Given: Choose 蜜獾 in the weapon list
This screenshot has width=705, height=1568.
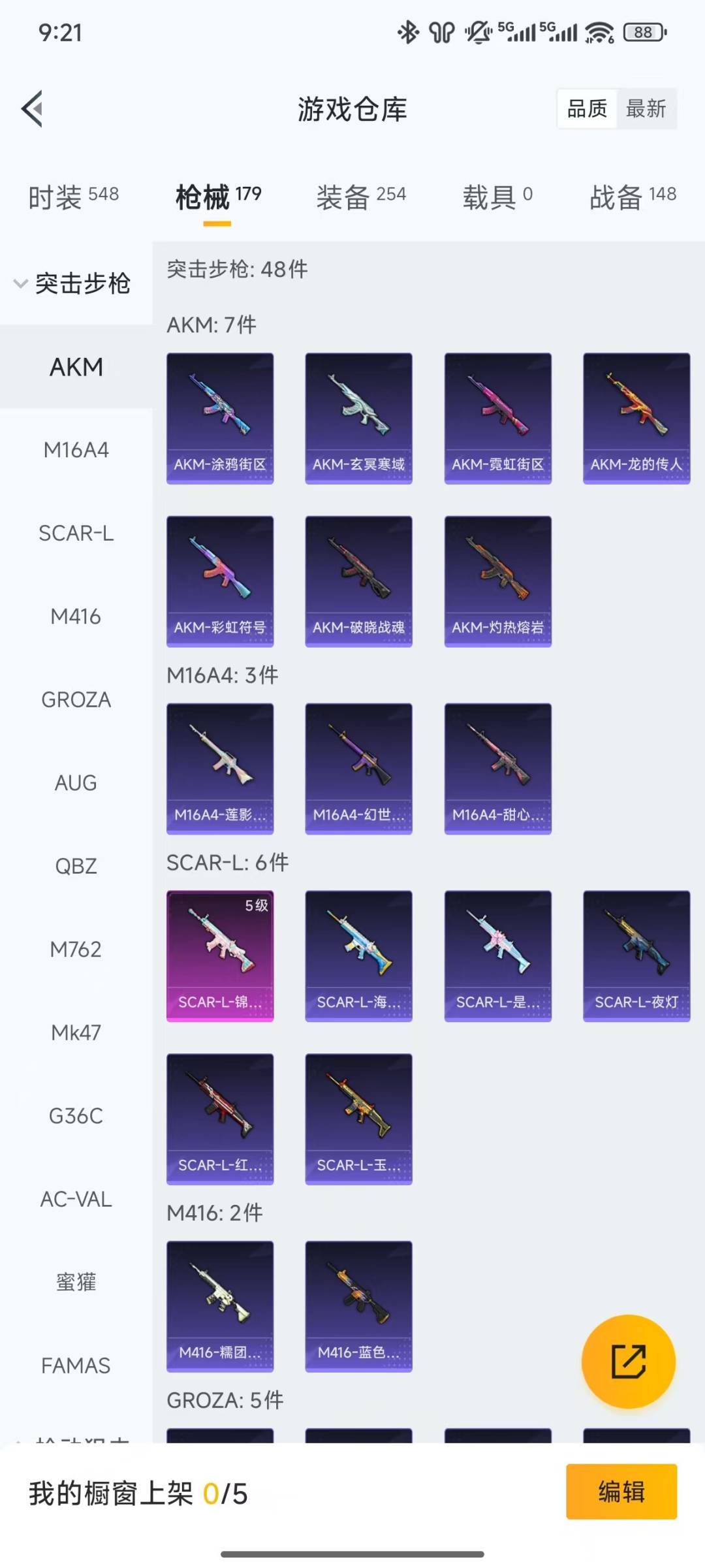Looking at the screenshot, I should point(76,1282).
